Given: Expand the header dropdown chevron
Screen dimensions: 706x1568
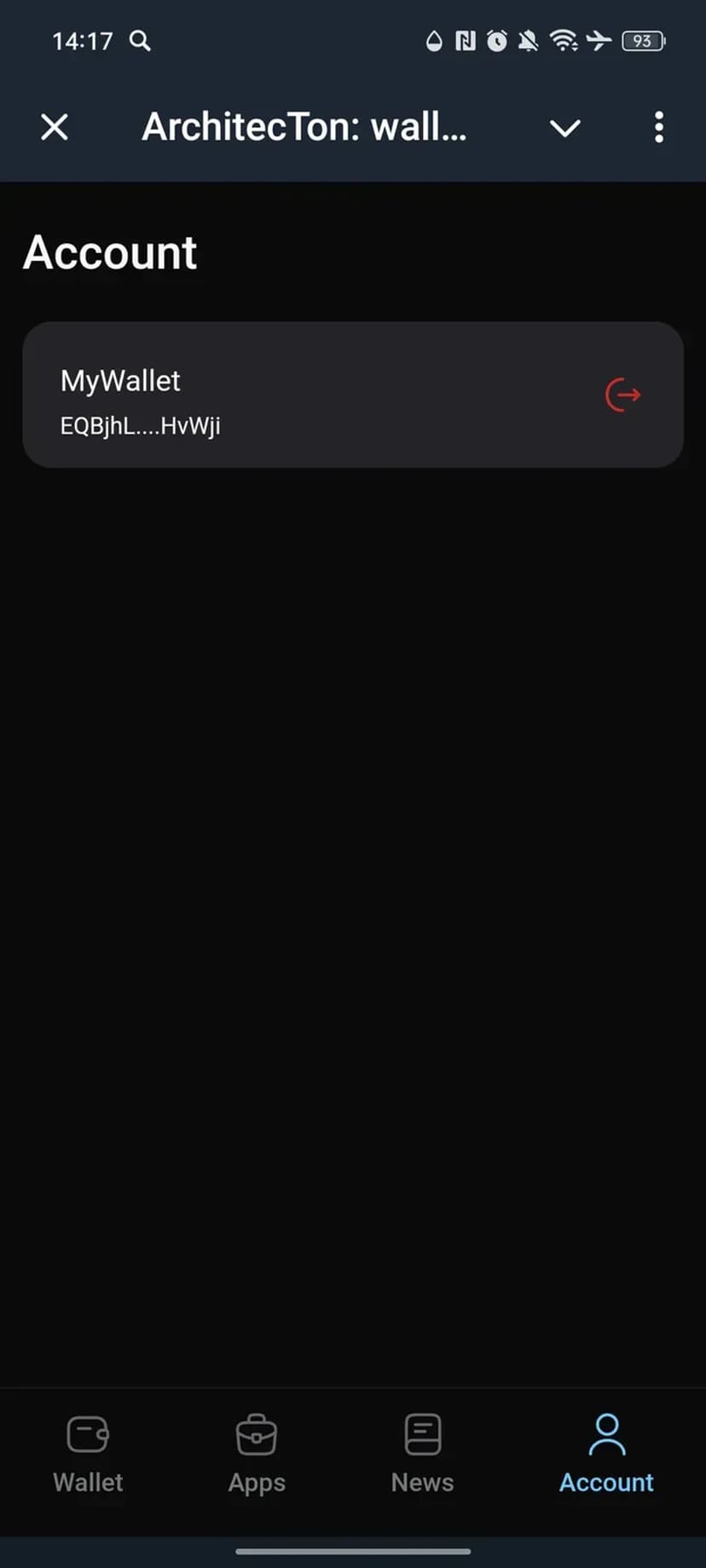Looking at the screenshot, I should coord(564,128).
